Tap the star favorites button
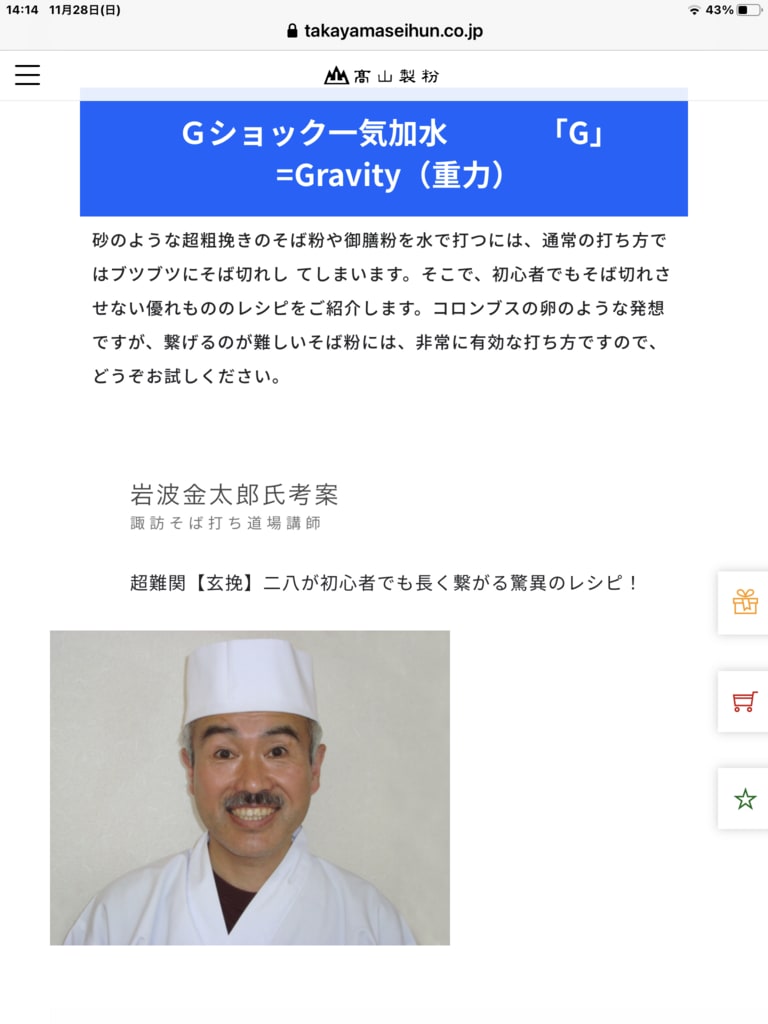 tap(744, 799)
